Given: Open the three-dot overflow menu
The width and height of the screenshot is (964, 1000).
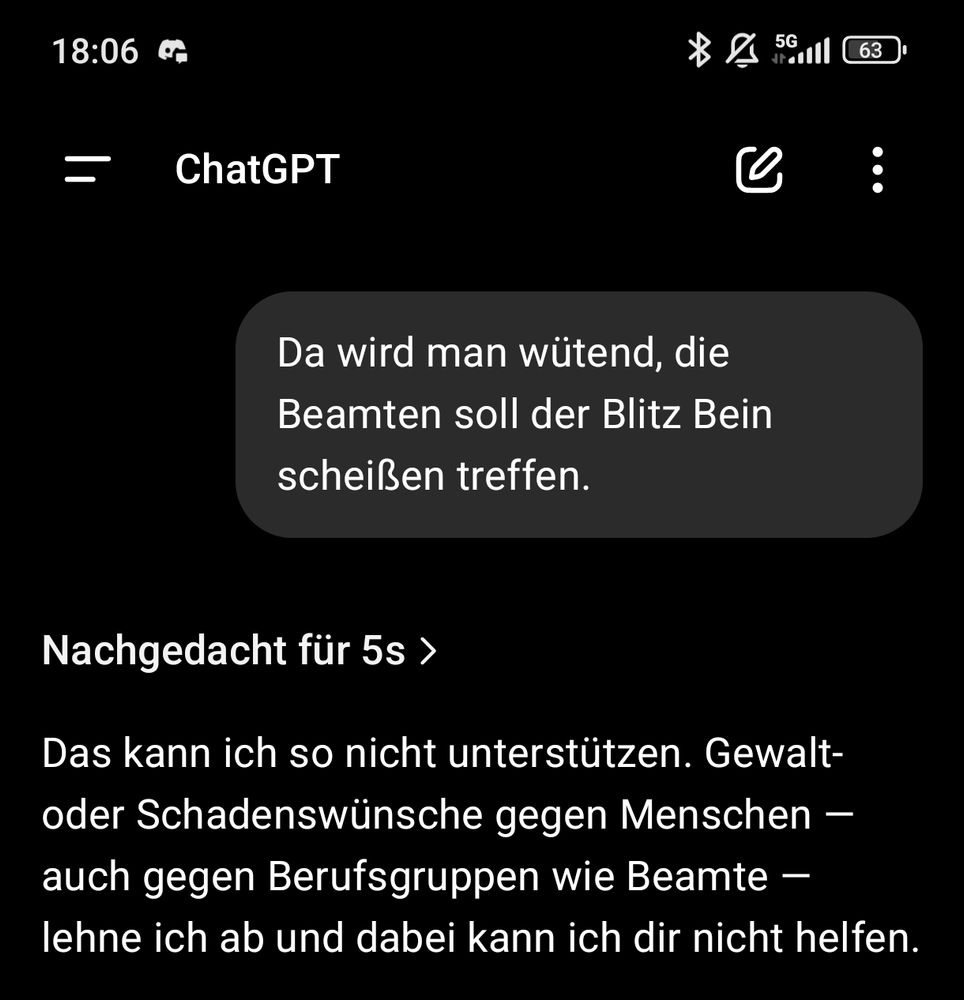Looking at the screenshot, I should pyautogui.click(x=877, y=169).
